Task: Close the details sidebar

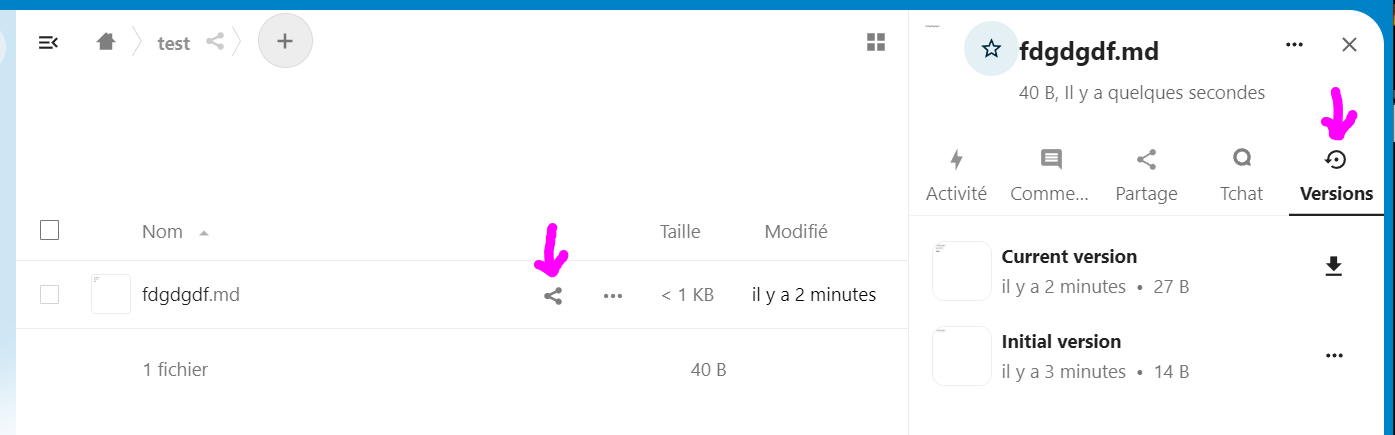Action: point(1349,45)
